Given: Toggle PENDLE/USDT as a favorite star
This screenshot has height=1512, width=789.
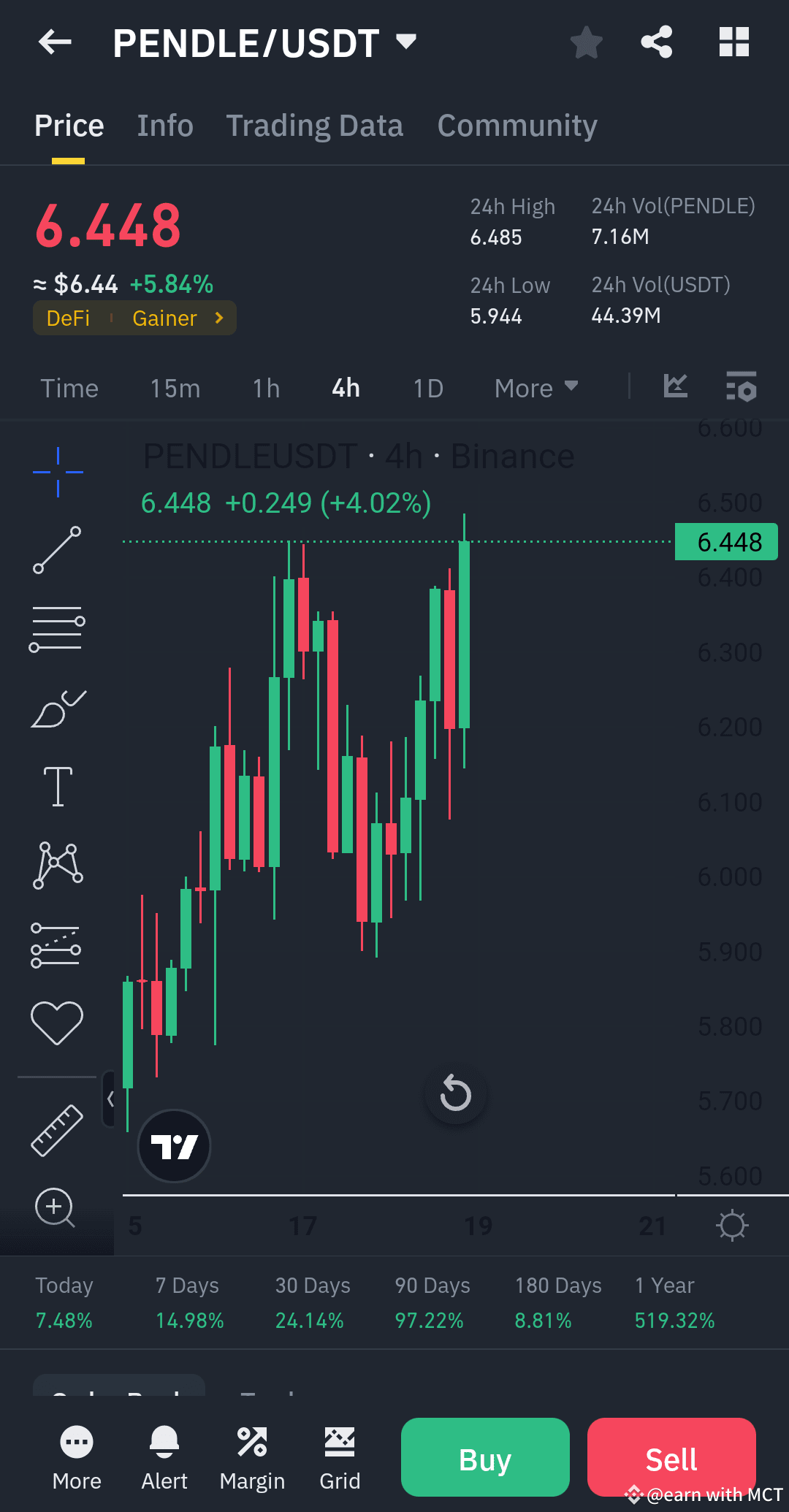Looking at the screenshot, I should click(587, 42).
